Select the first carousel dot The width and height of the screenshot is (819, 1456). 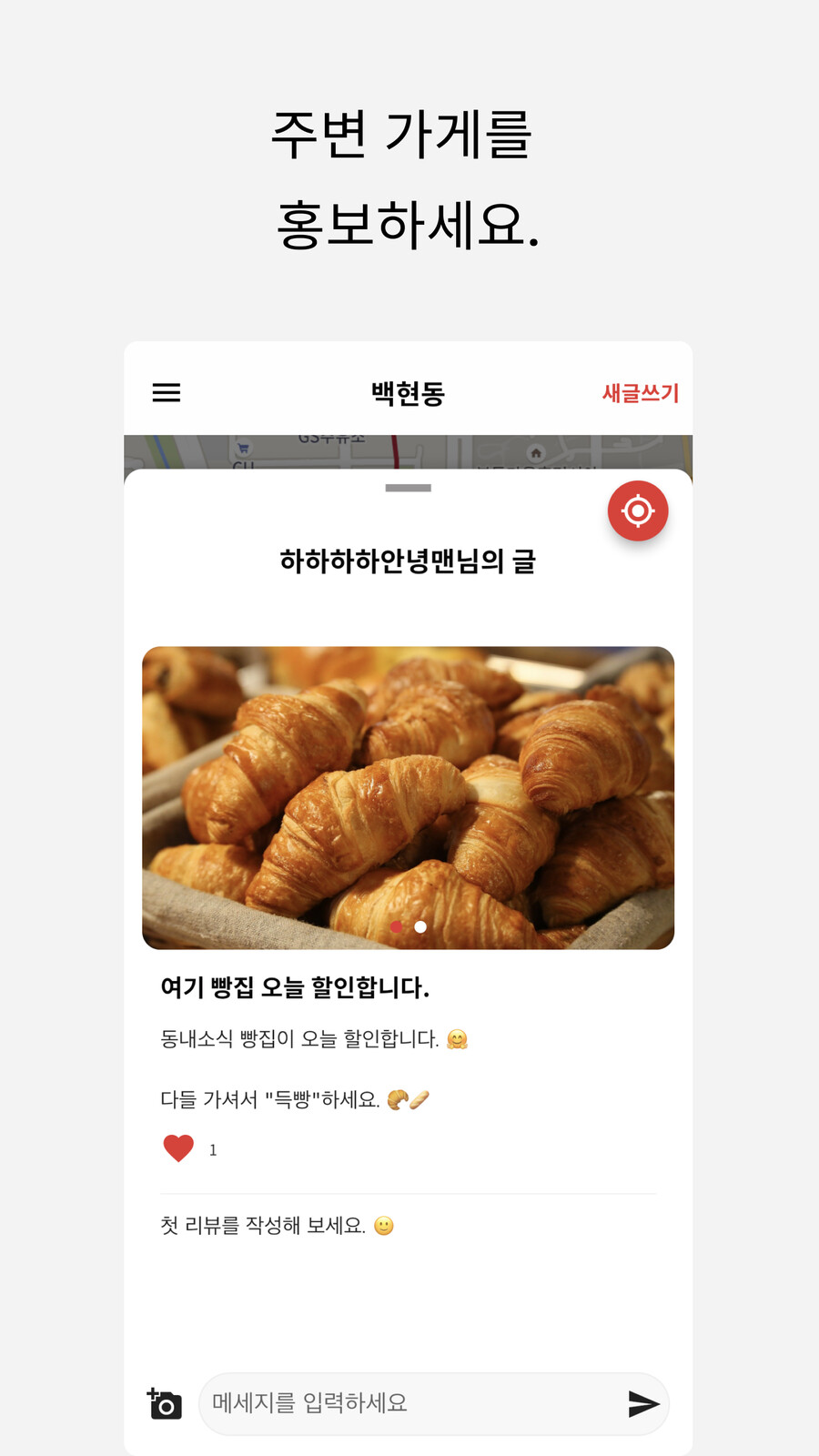398,926
